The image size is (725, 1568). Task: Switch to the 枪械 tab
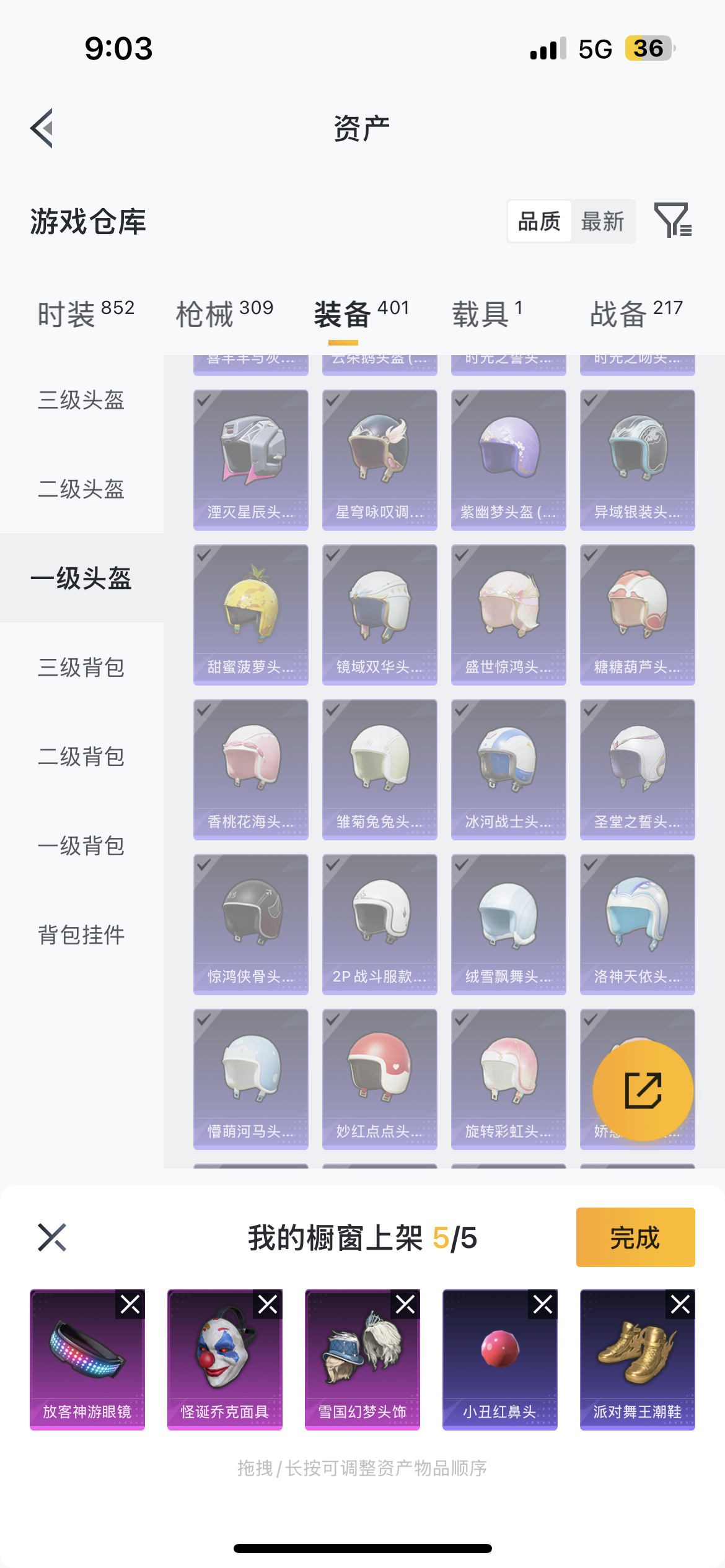pos(224,314)
